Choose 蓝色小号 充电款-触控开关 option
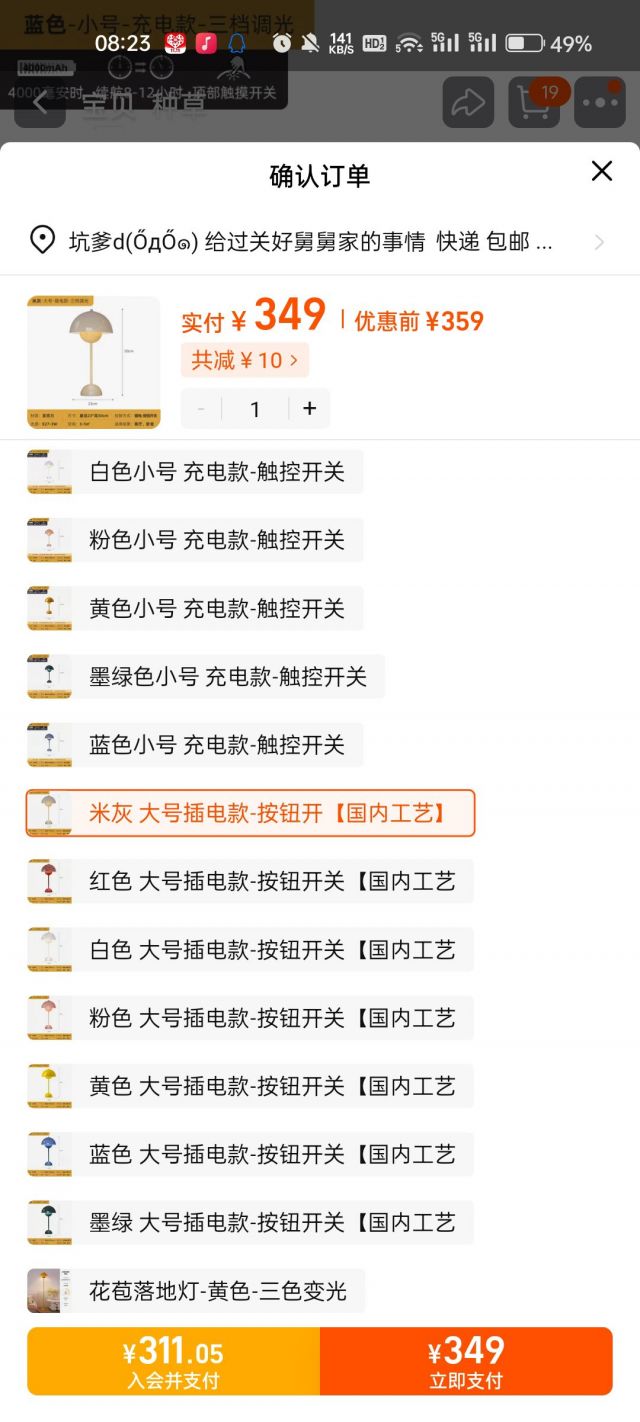640x1422 pixels. [x=196, y=745]
